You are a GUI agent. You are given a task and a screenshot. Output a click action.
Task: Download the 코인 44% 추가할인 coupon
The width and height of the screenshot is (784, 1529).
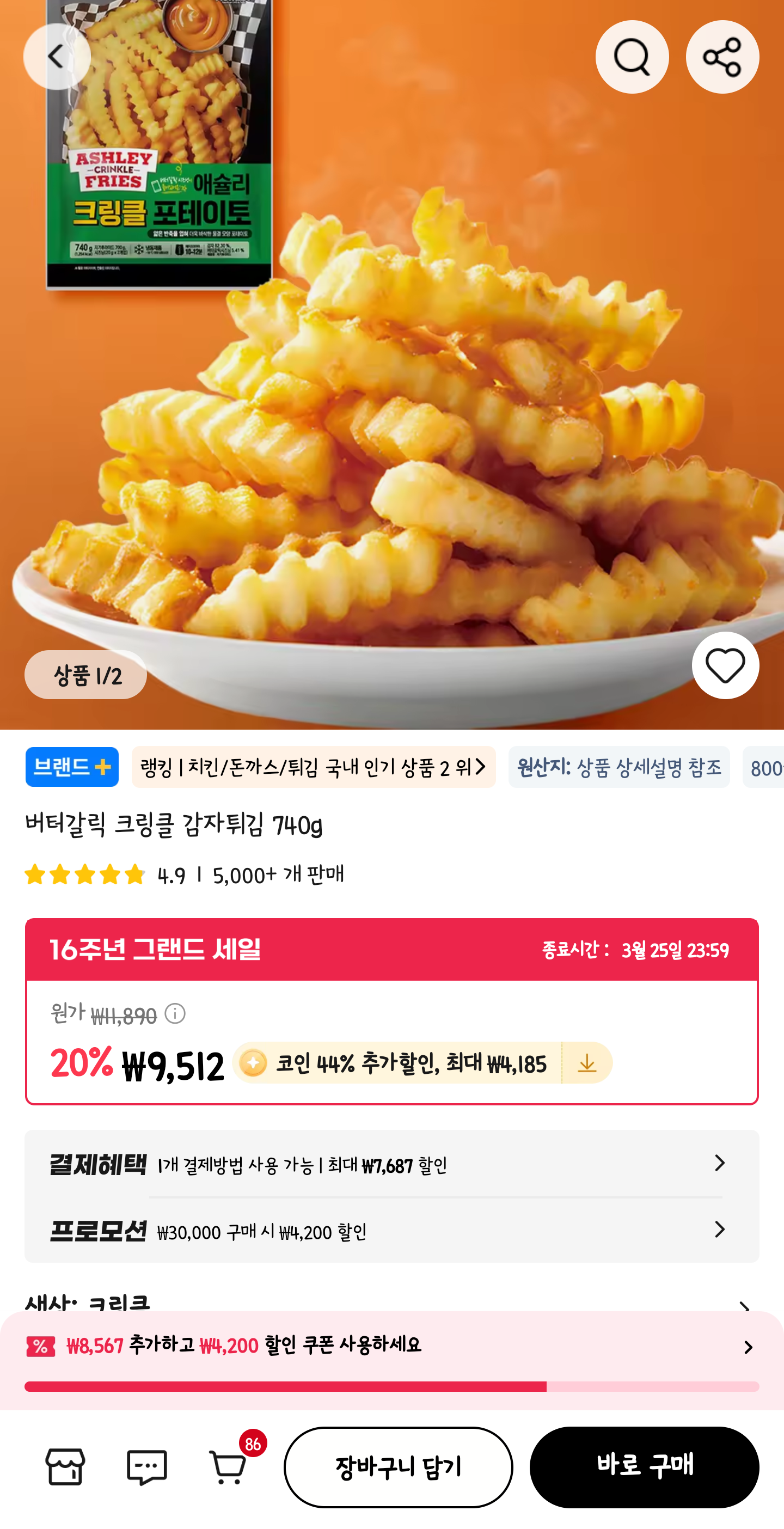(586, 1062)
